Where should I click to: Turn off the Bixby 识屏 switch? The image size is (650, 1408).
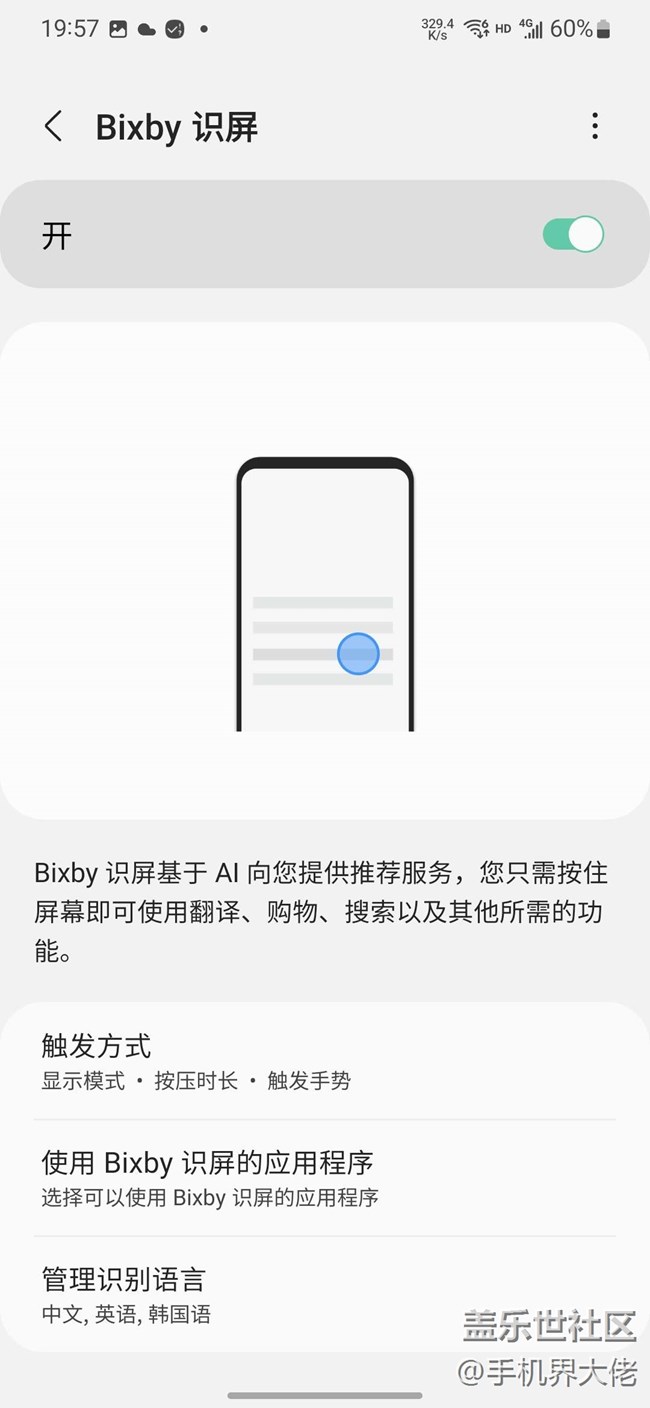tap(573, 235)
